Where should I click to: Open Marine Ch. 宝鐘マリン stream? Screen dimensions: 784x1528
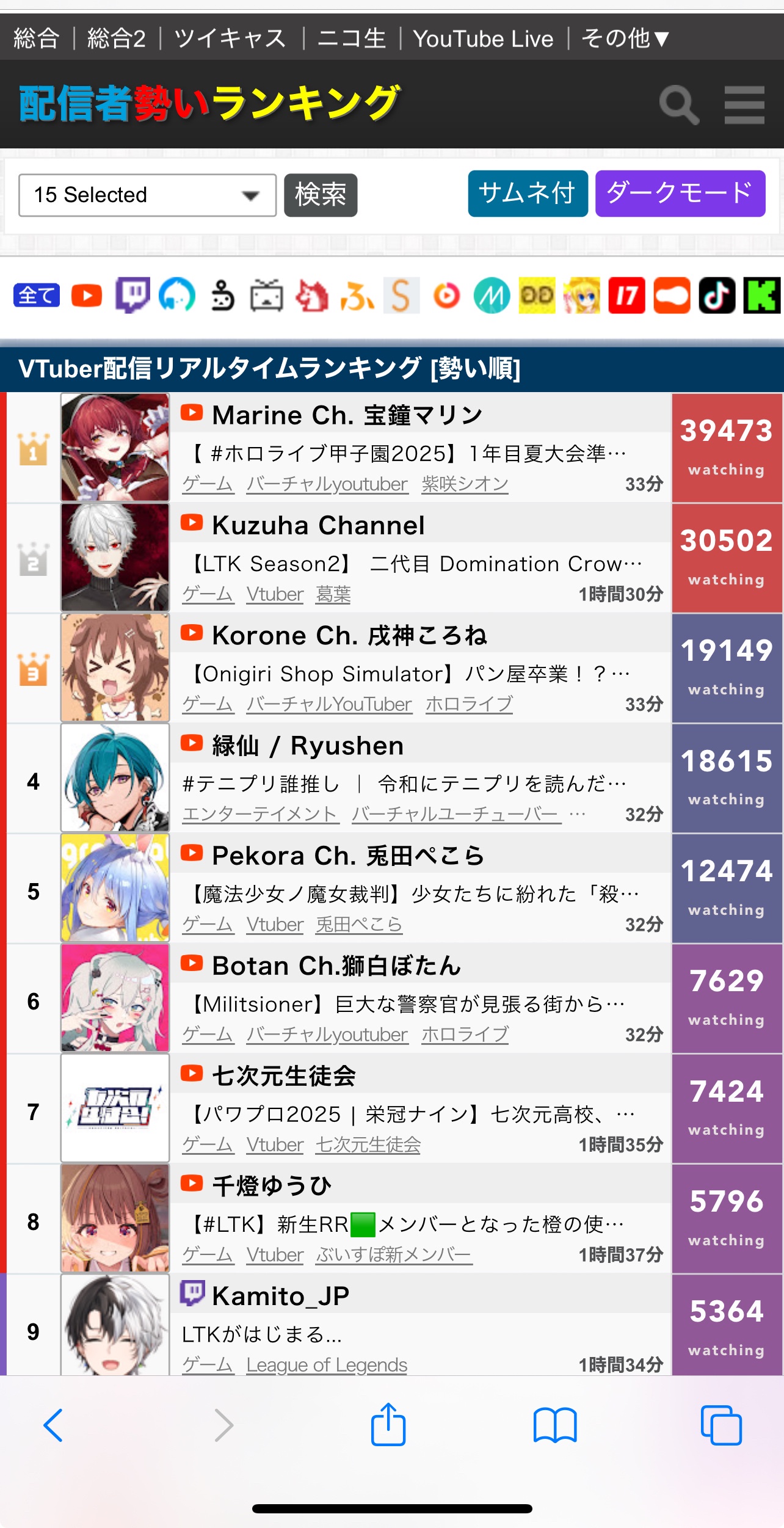(x=347, y=415)
